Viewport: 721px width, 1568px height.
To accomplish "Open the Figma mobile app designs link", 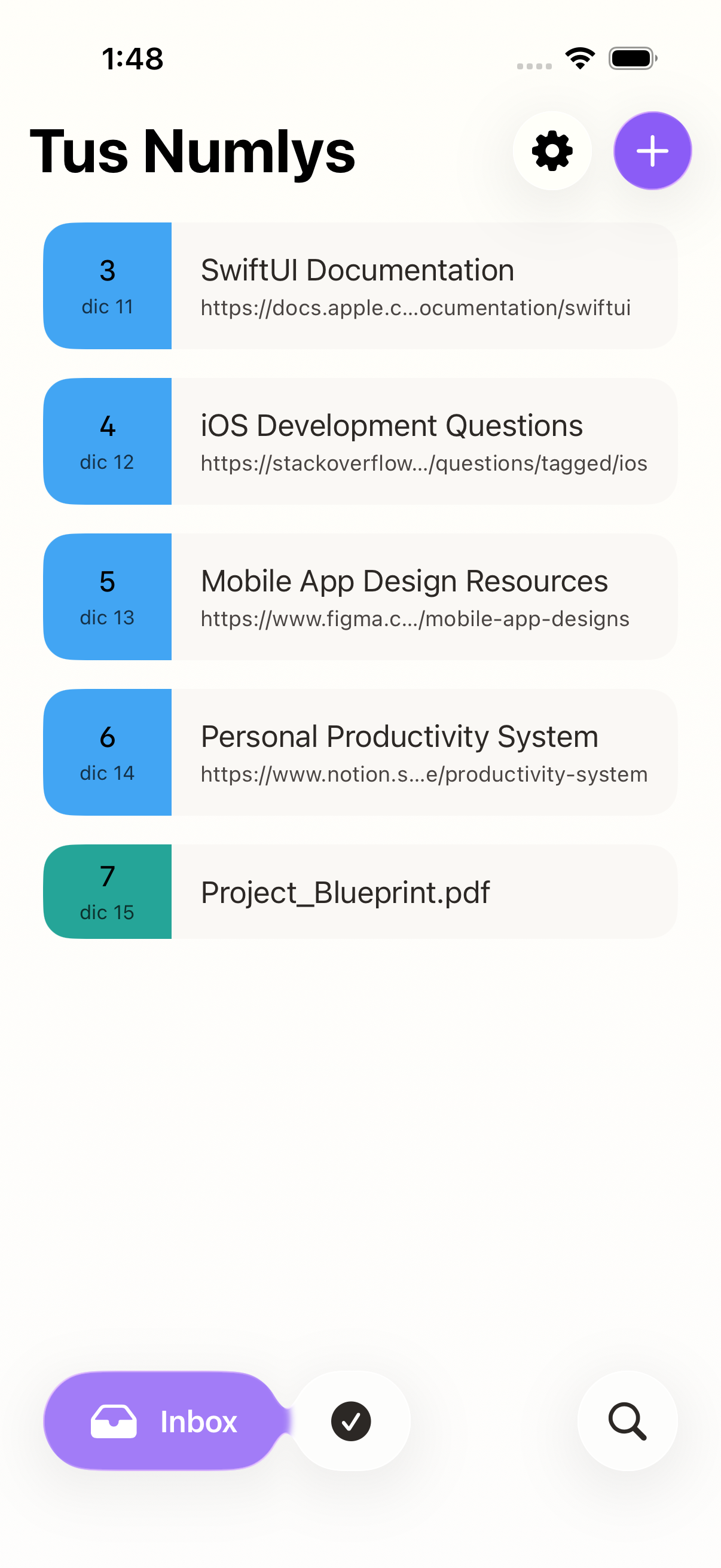I will [x=414, y=618].
